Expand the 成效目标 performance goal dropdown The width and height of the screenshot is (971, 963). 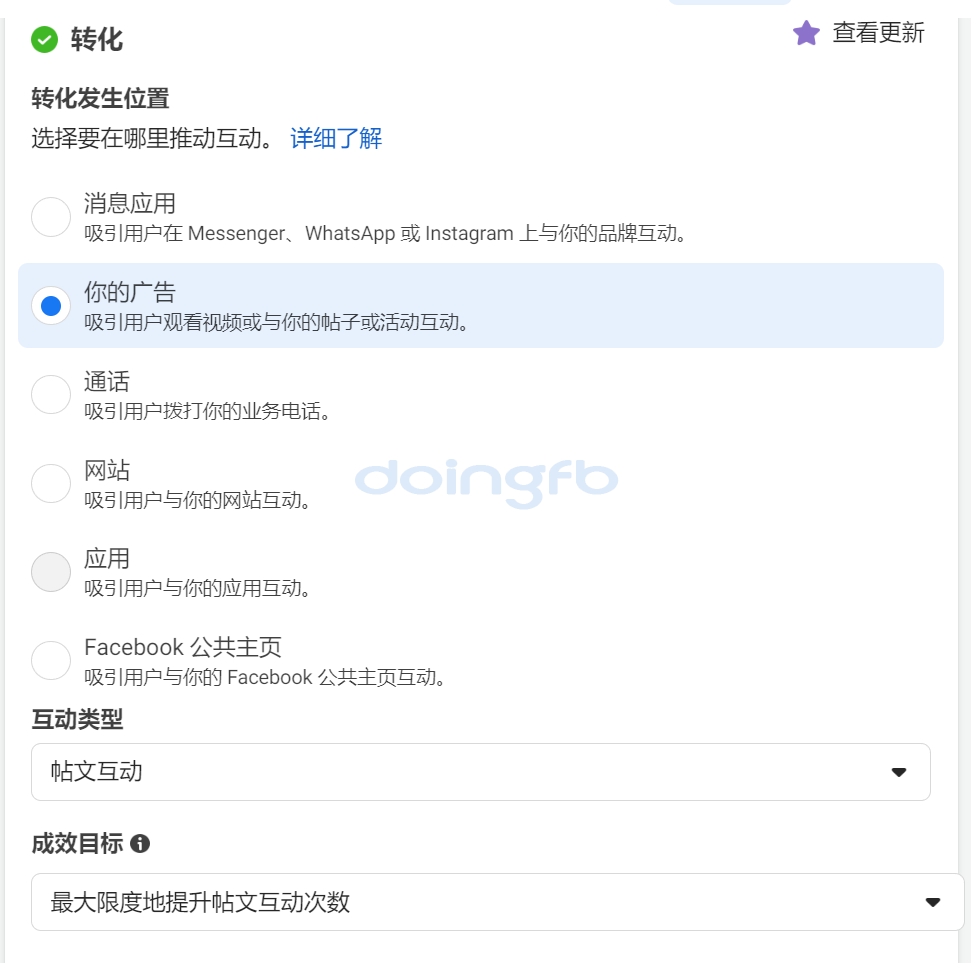496,902
